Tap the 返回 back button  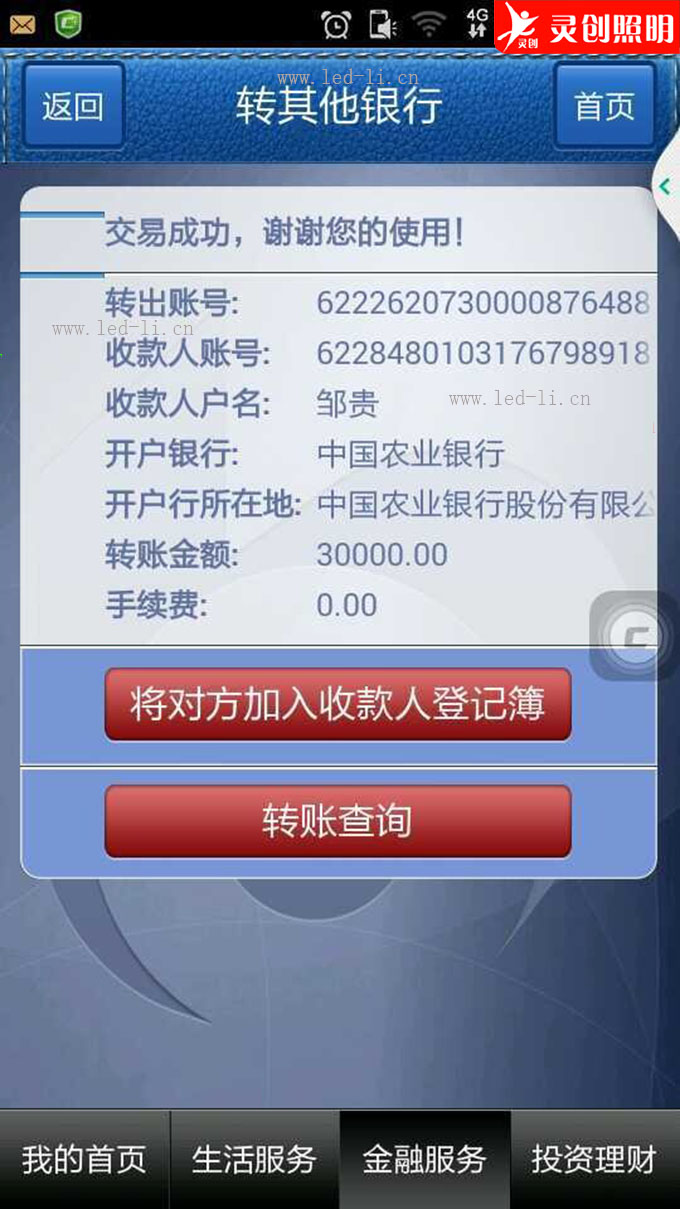73,106
